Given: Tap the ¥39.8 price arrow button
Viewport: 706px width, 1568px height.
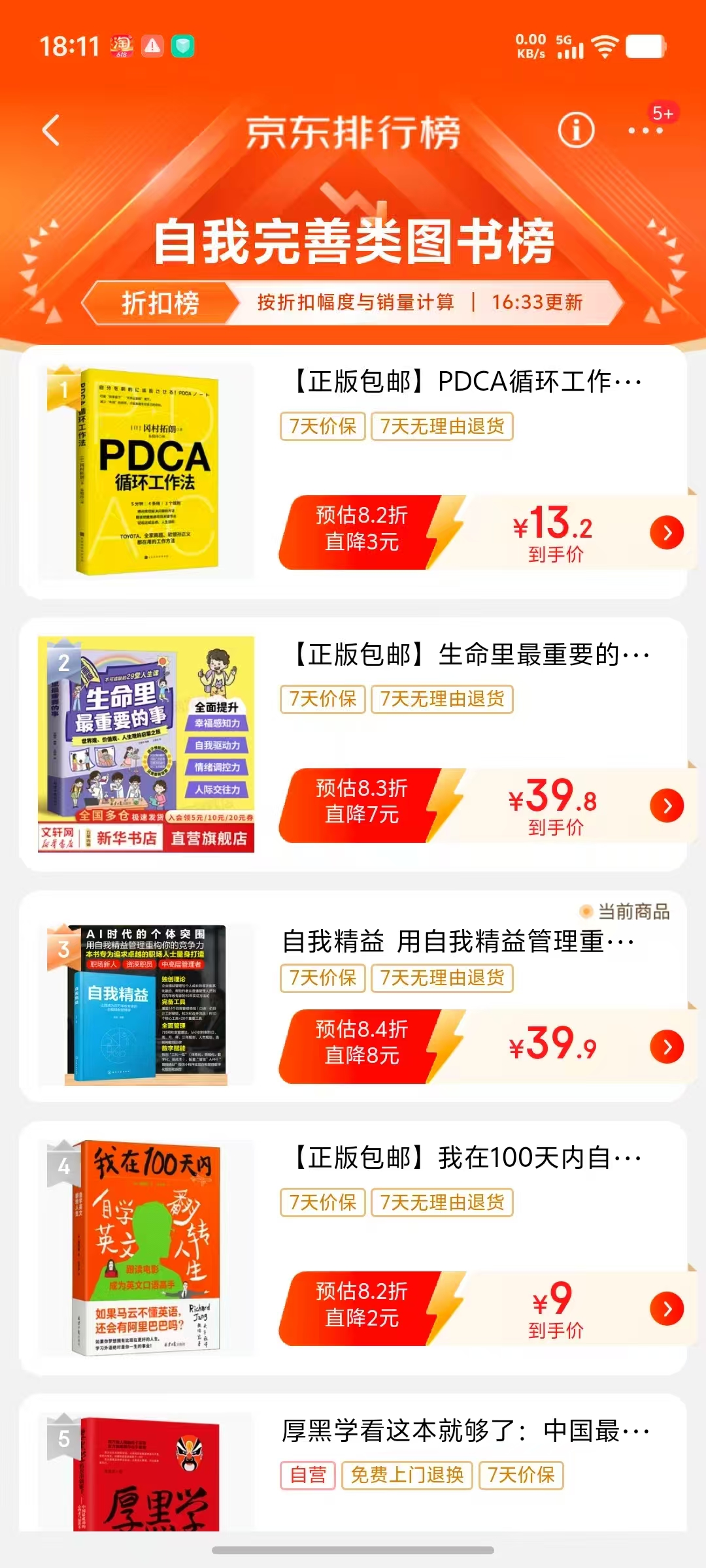Looking at the screenshot, I should tap(666, 806).
